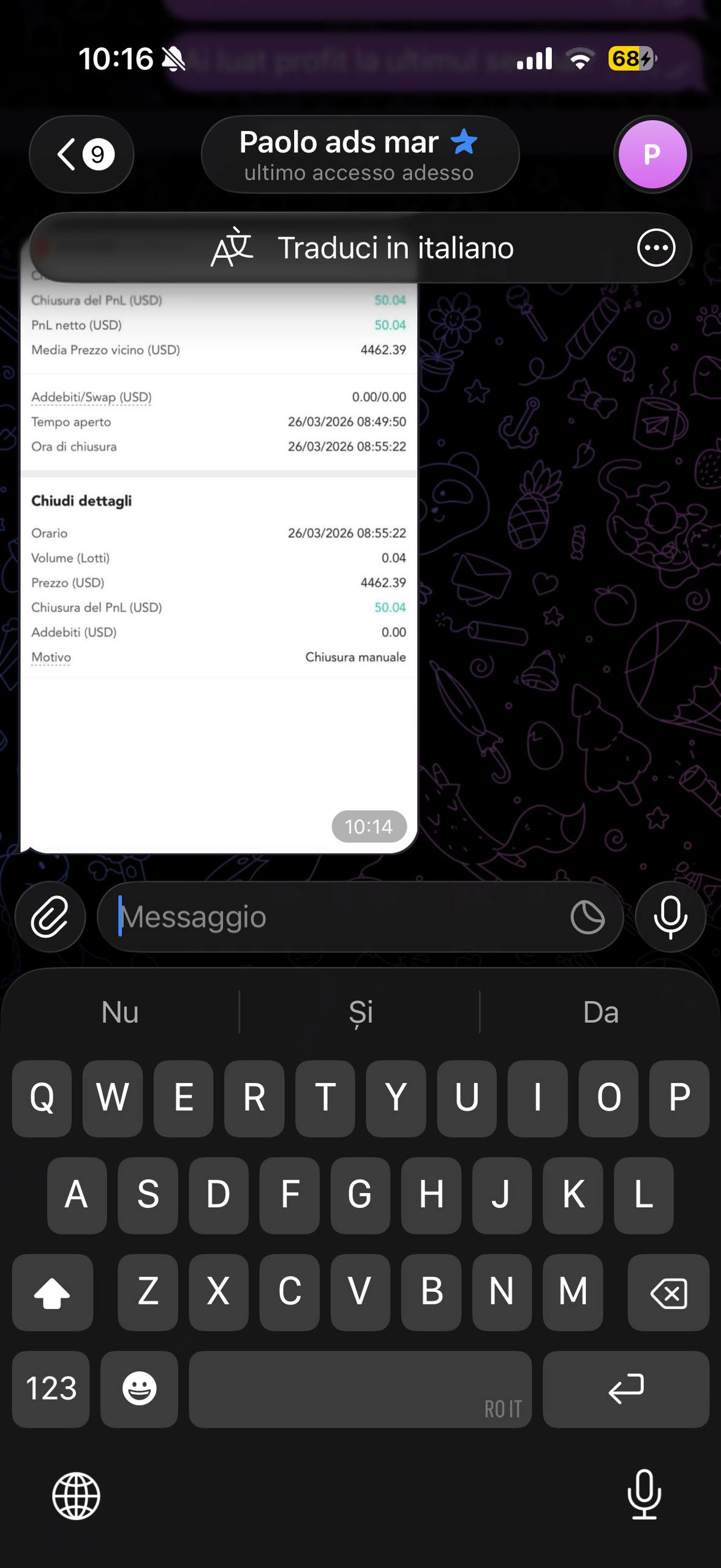Toggle uppercase with the Shift key

[x=52, y=1293]
